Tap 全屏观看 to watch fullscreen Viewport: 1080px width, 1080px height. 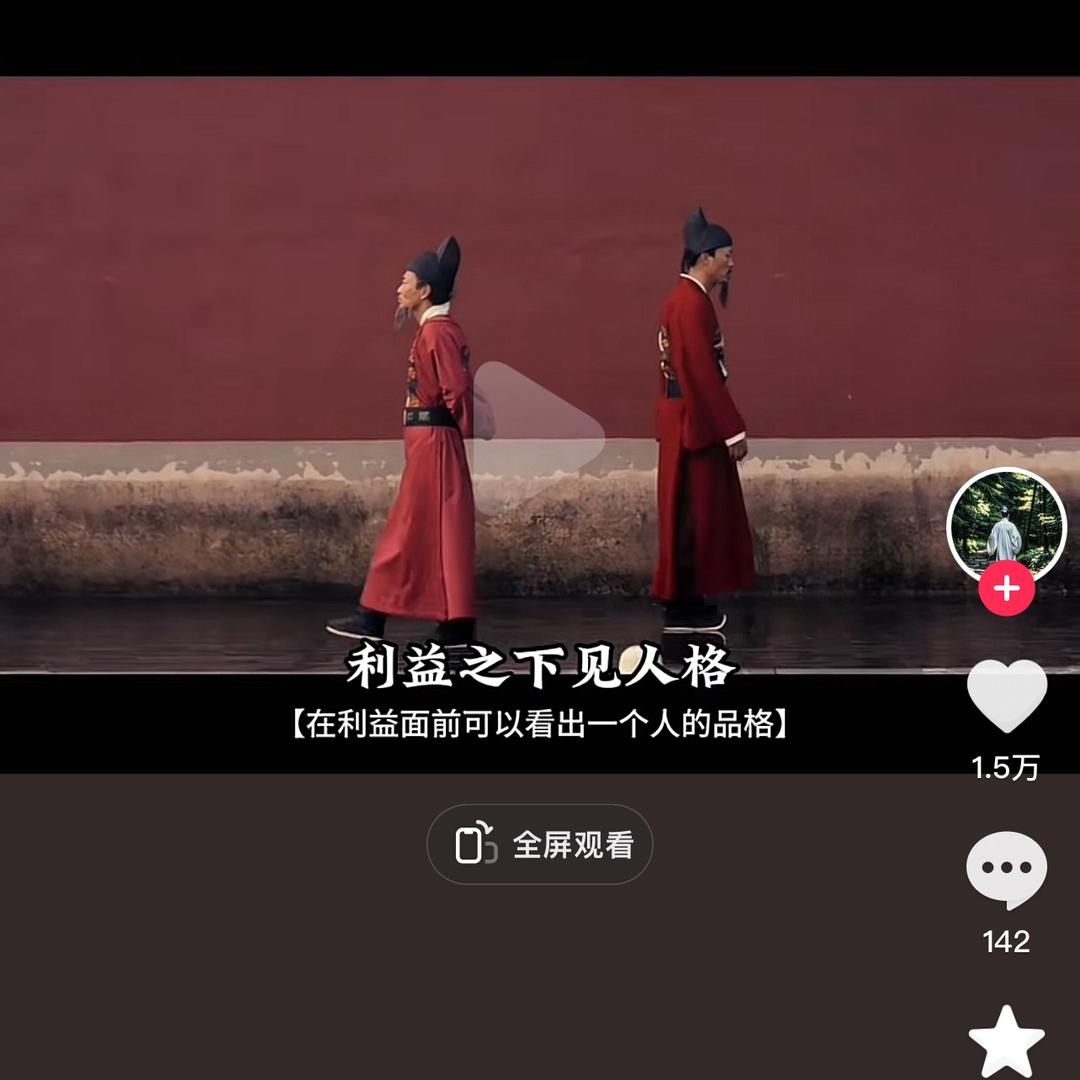(x=540, y=845)
